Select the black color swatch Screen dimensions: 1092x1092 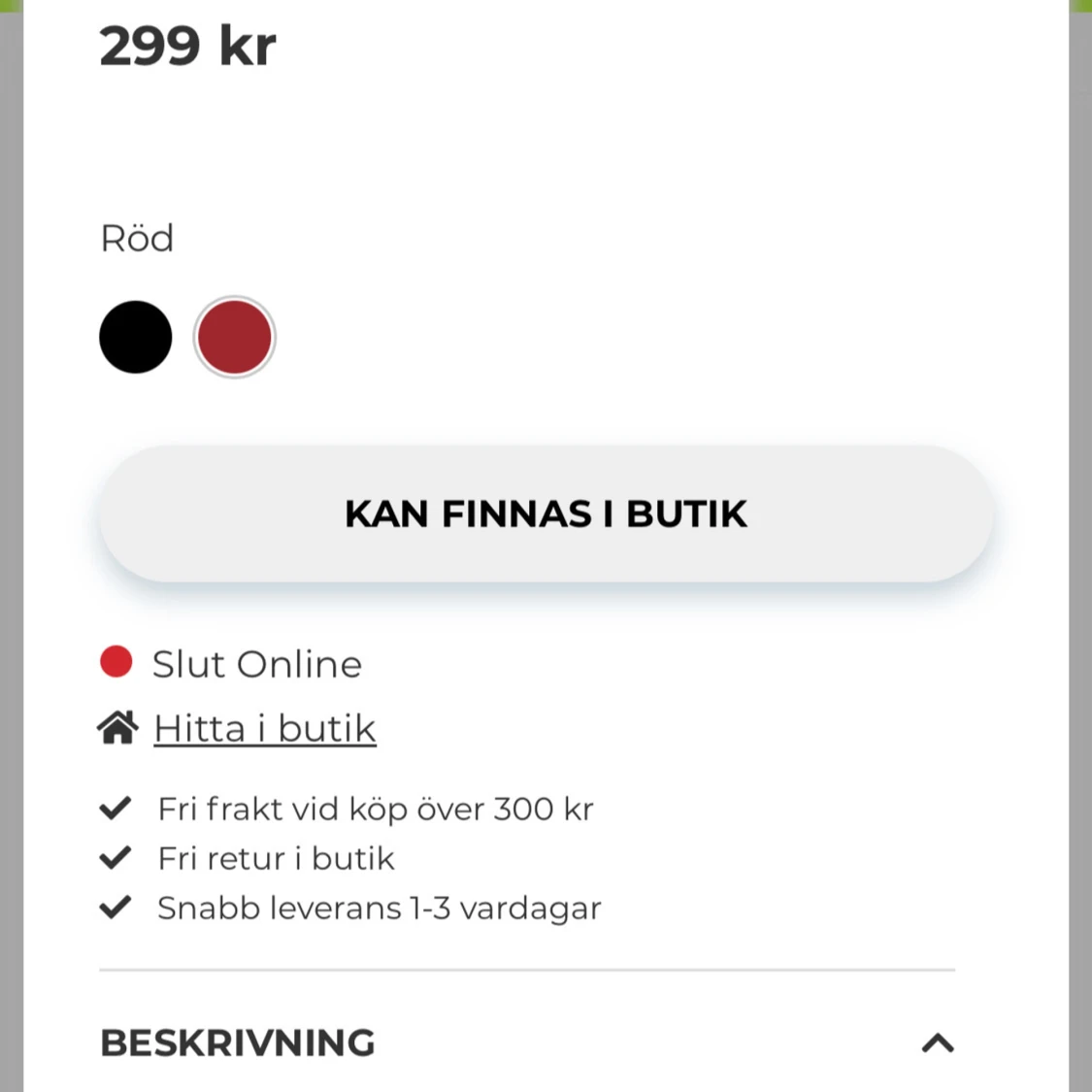click(136, 337)
